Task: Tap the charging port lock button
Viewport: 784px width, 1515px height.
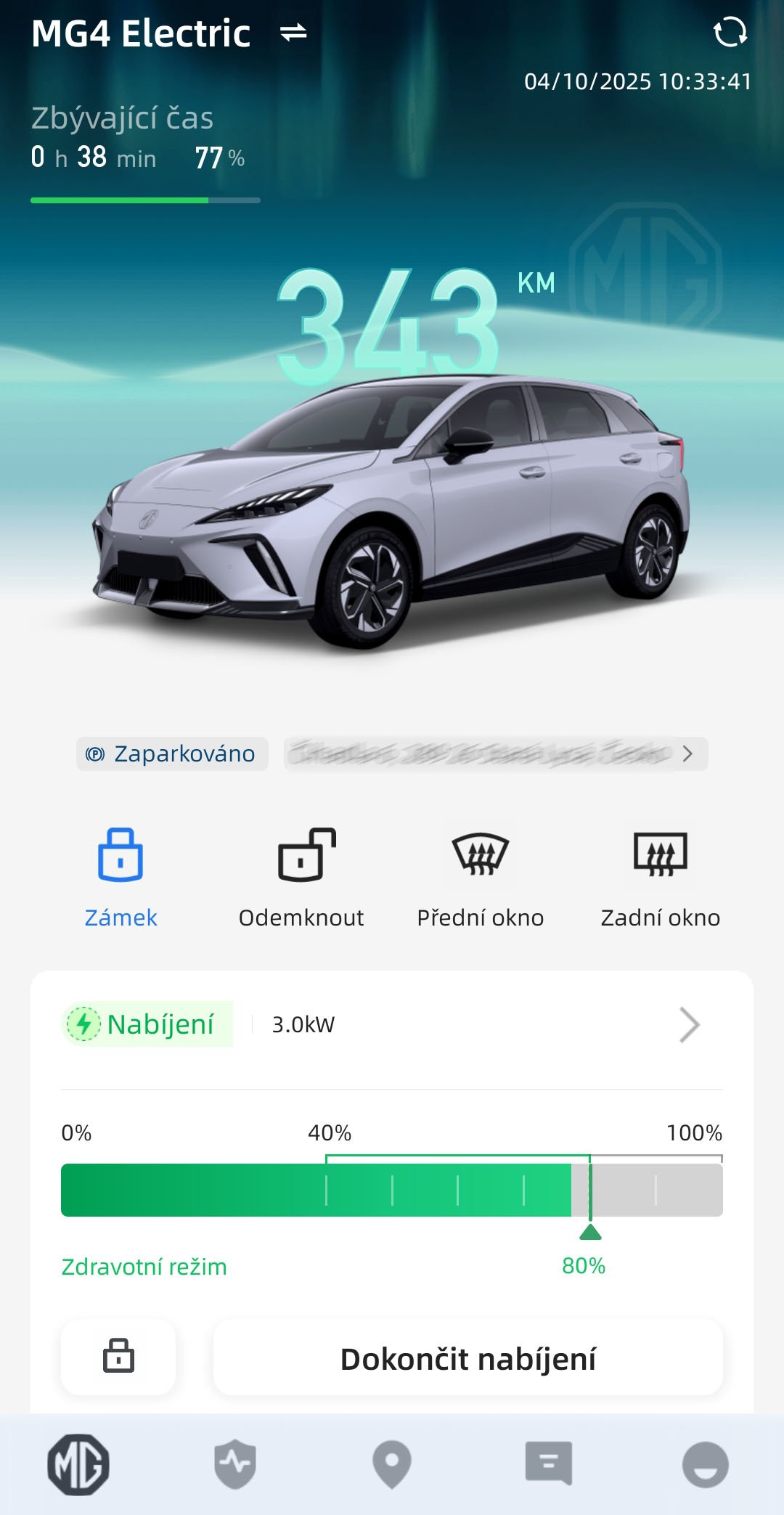Action: click(118, 1357)
